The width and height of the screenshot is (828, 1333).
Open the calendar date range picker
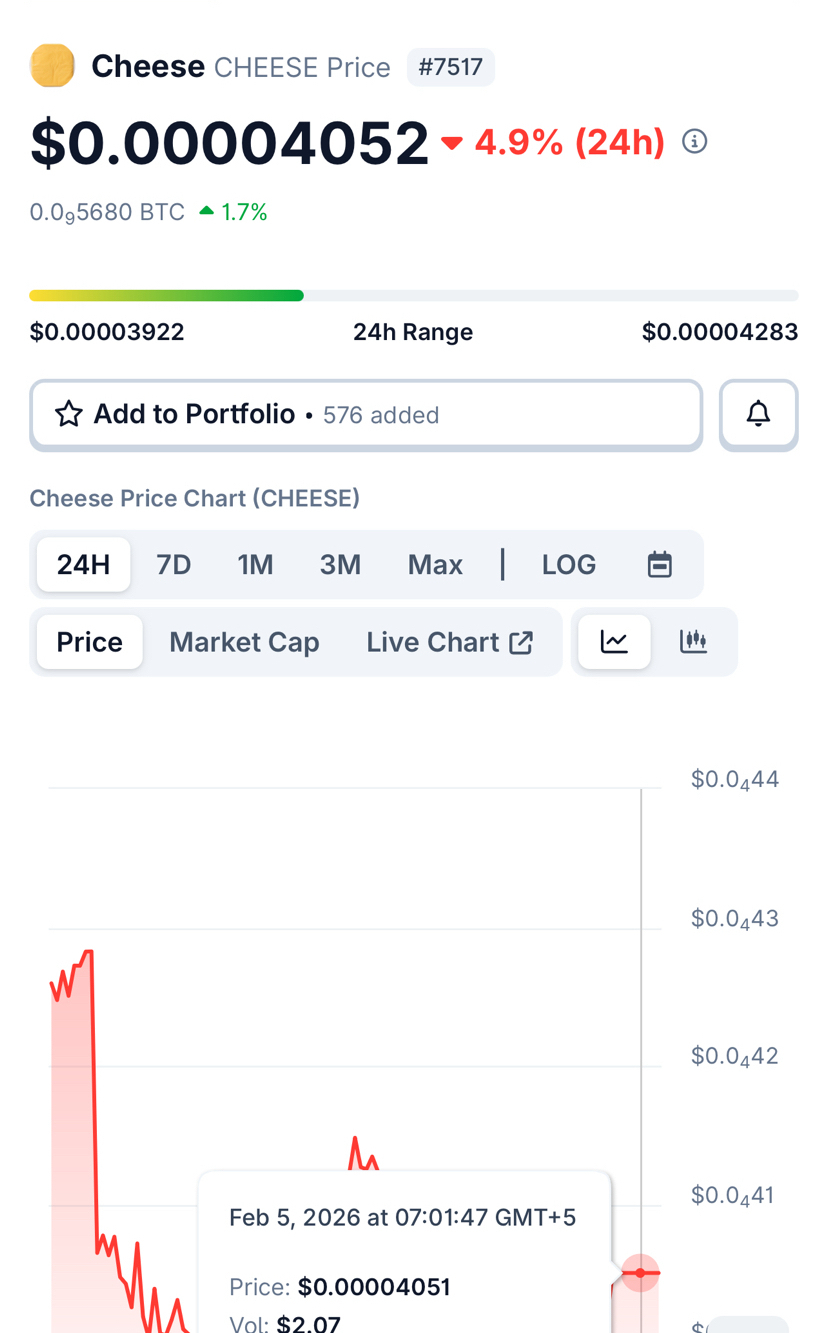pyautogui.click(x=659, y=565)
